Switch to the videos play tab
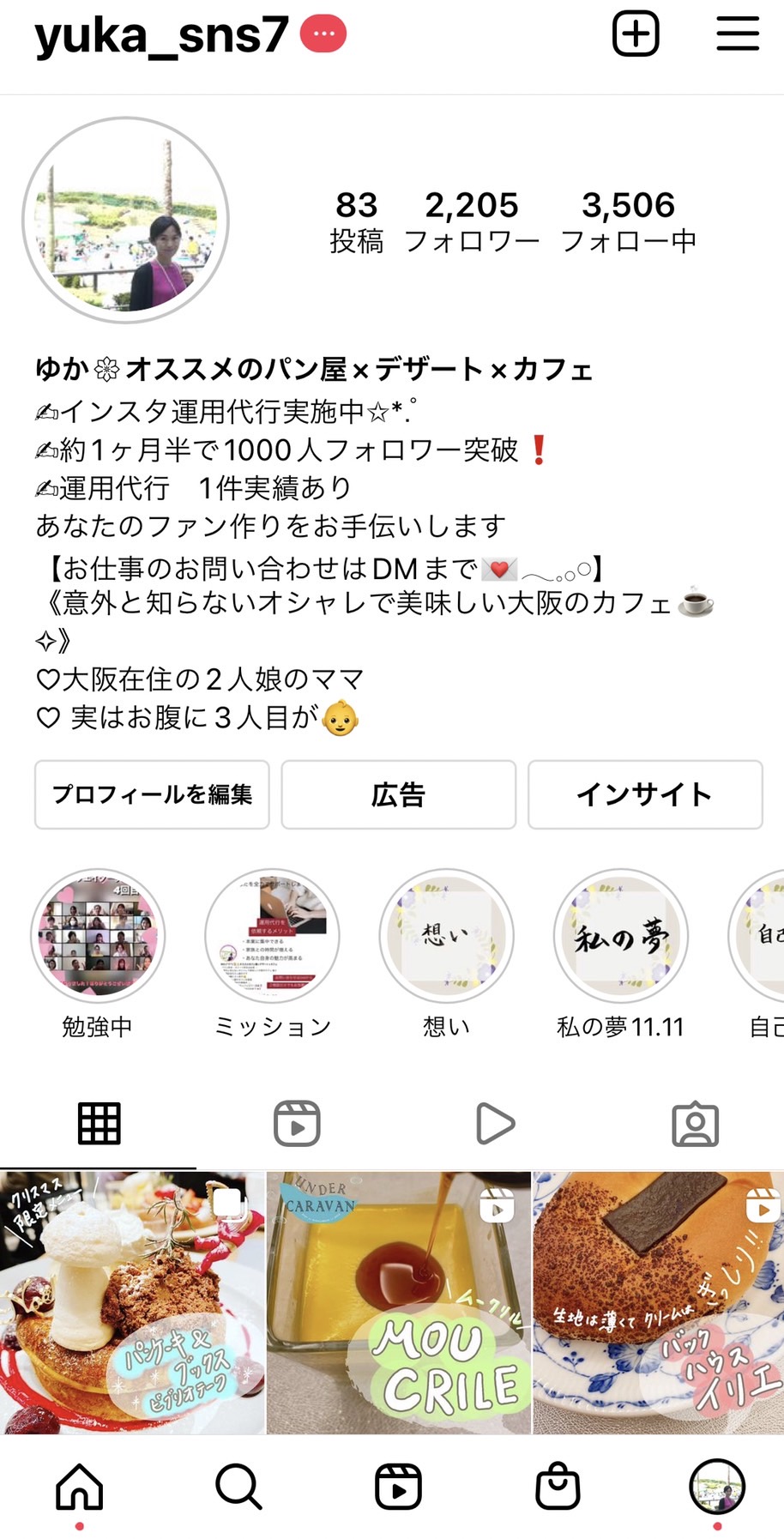This screenshot has height=1539, width=784. 495,1124
